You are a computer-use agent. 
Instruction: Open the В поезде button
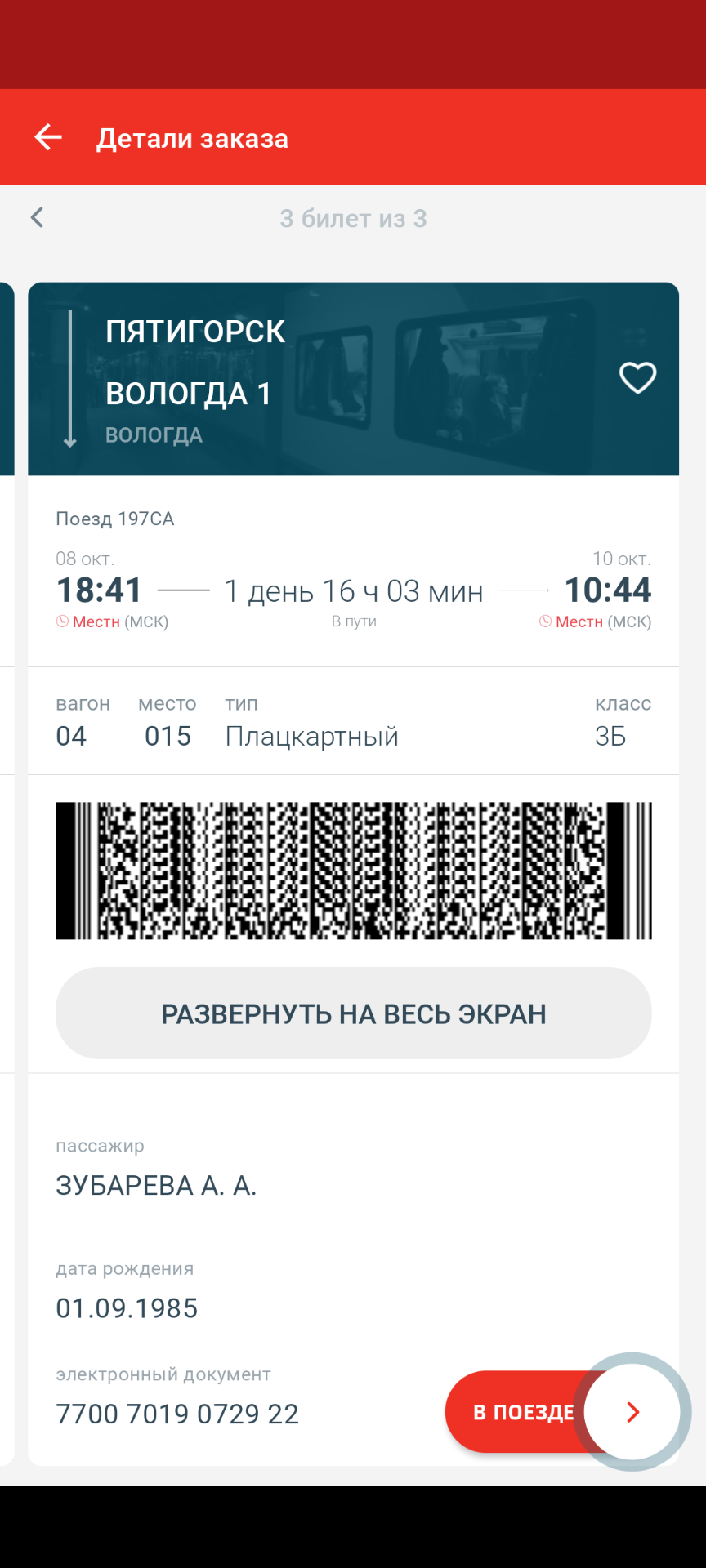[525, 1412]
